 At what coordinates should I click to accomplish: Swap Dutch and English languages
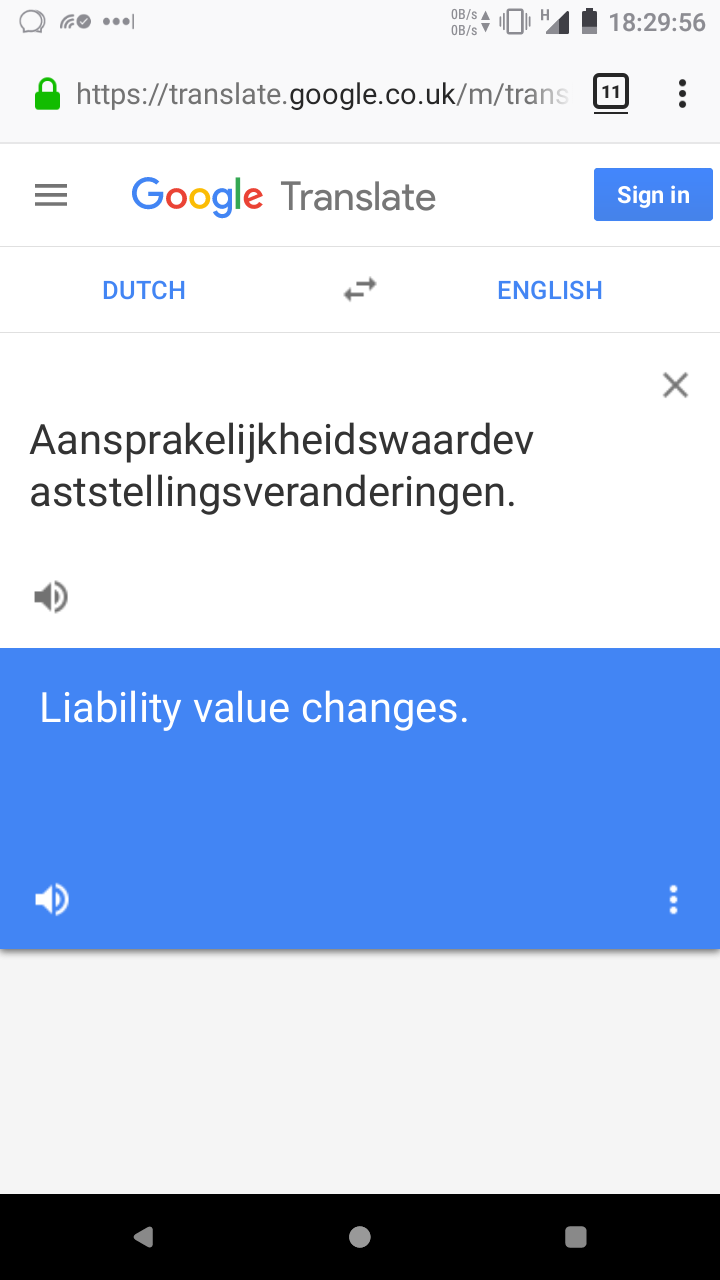click(360, 290)
